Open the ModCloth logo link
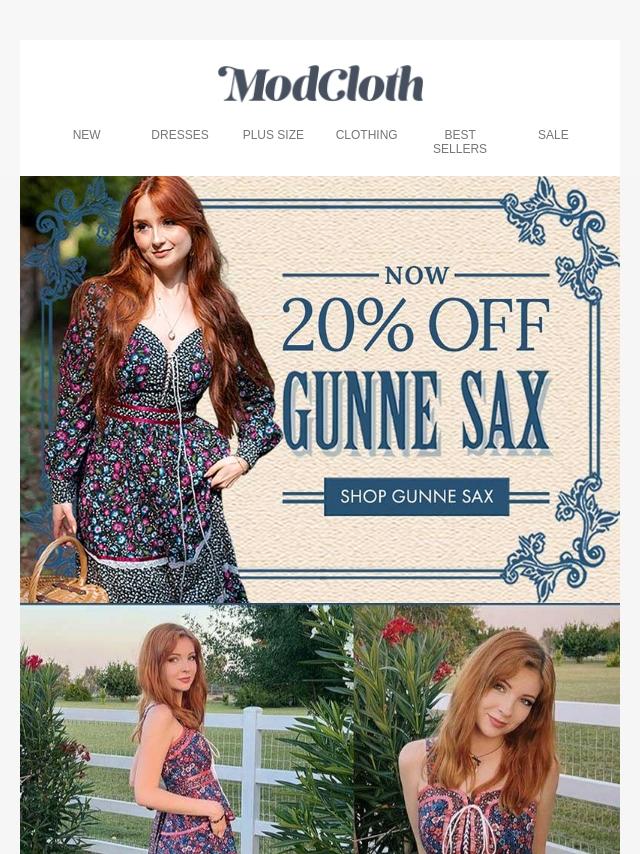640x854 pixels. [x=320, y=84]
